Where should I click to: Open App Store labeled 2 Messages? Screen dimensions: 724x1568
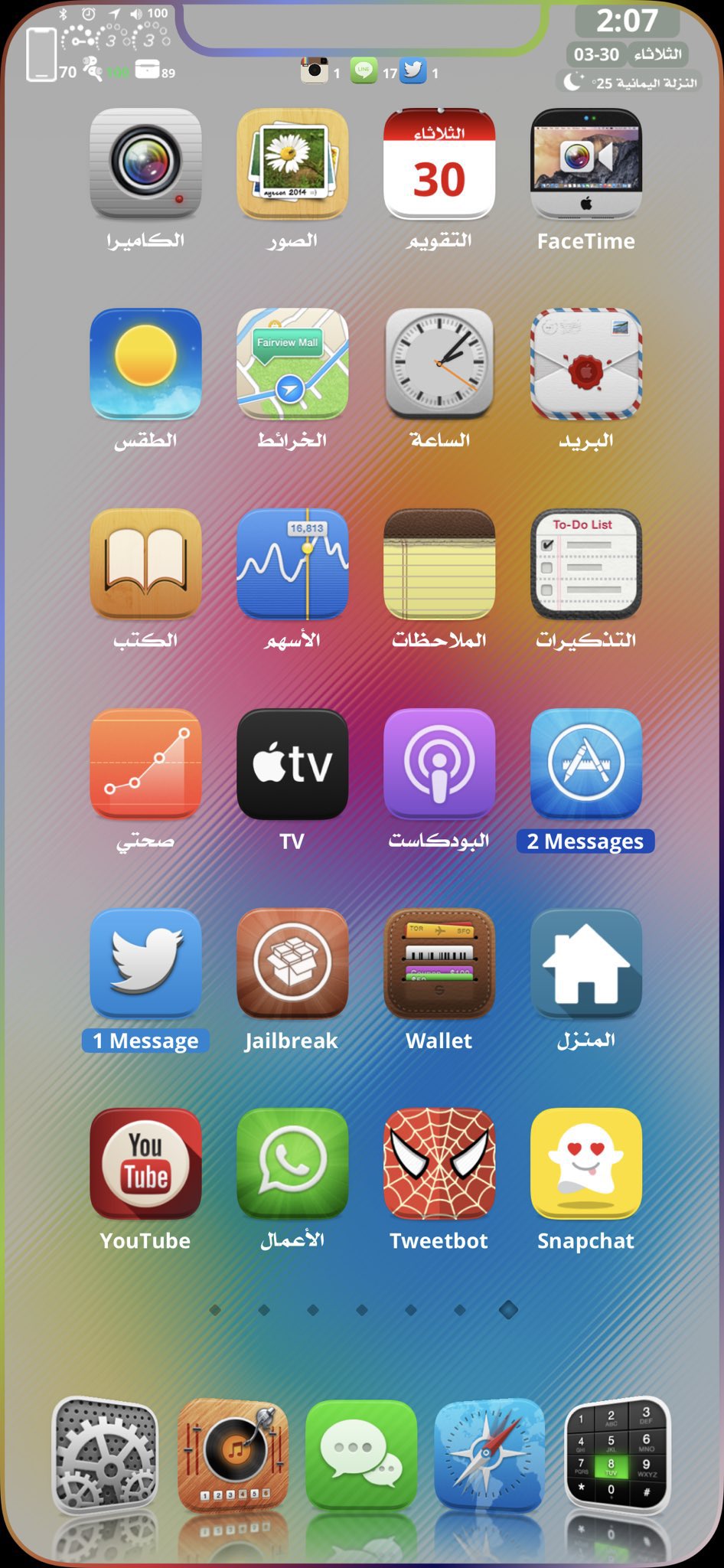[x=586, y=764]
